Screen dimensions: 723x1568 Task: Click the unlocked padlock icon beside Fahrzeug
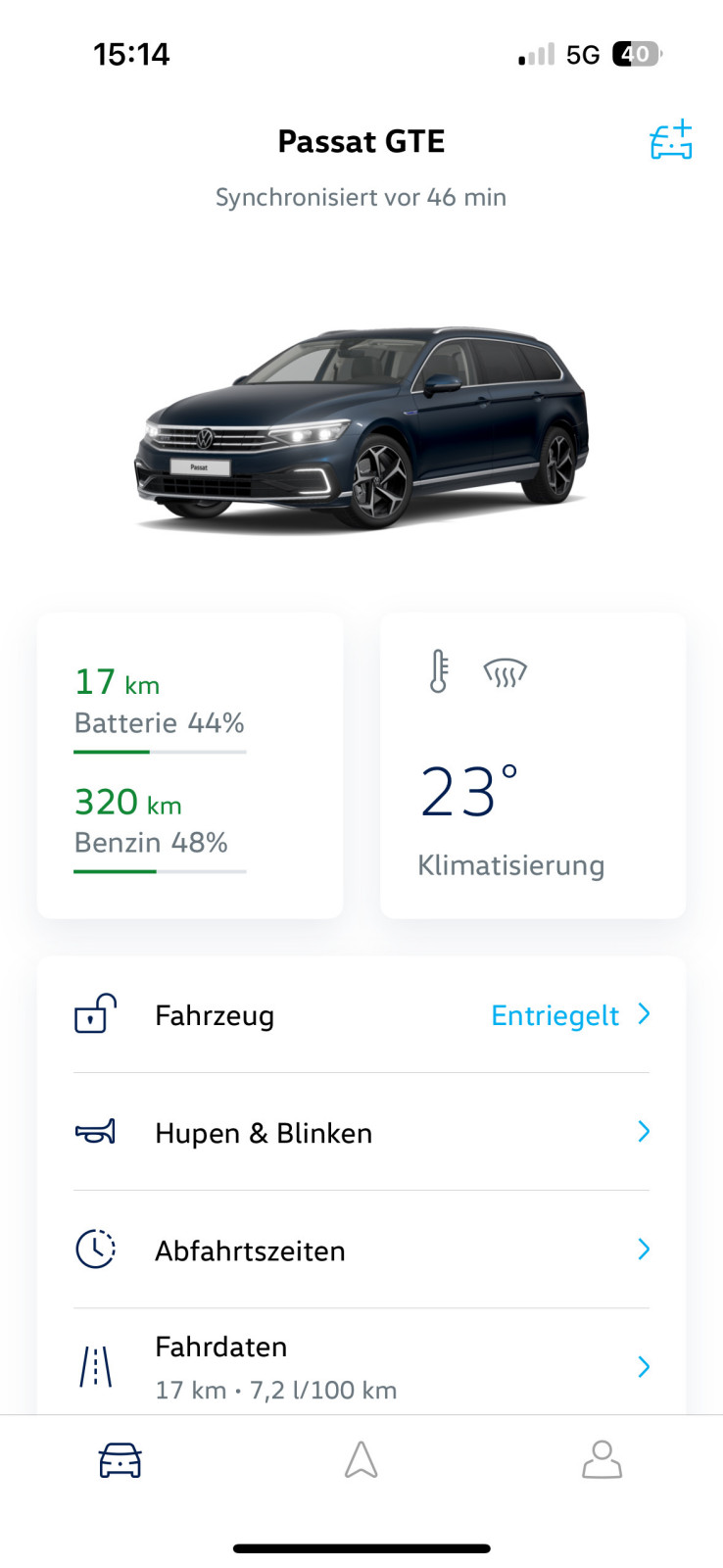(x=94, y=1015)
